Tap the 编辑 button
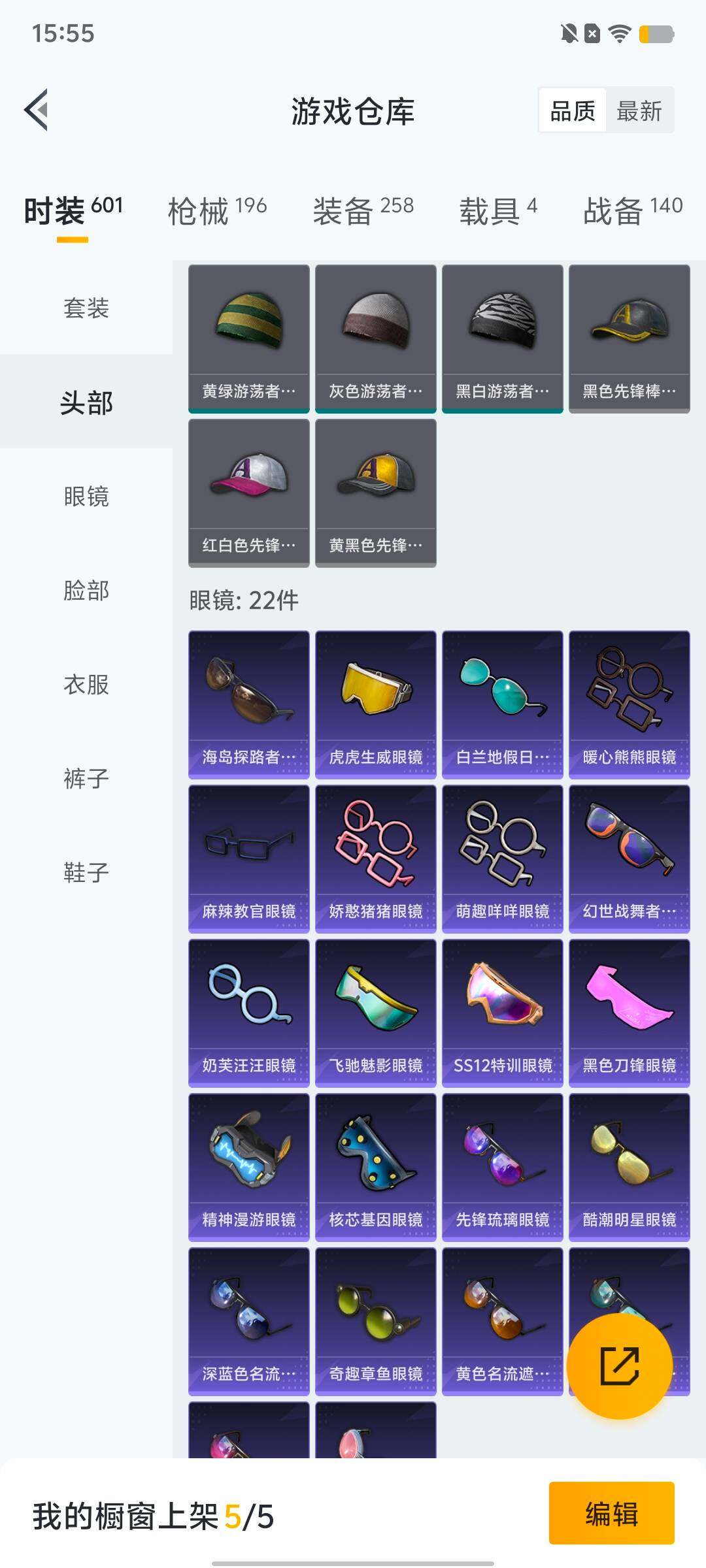The image size is (706, 1568). pos(611,1513)
